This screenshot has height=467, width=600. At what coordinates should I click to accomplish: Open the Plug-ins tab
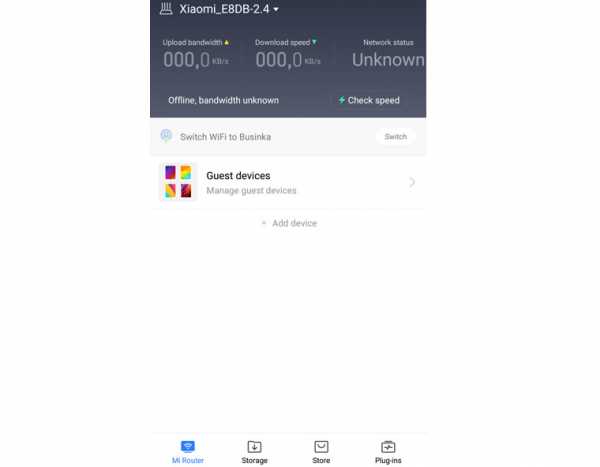click(388, 452)
